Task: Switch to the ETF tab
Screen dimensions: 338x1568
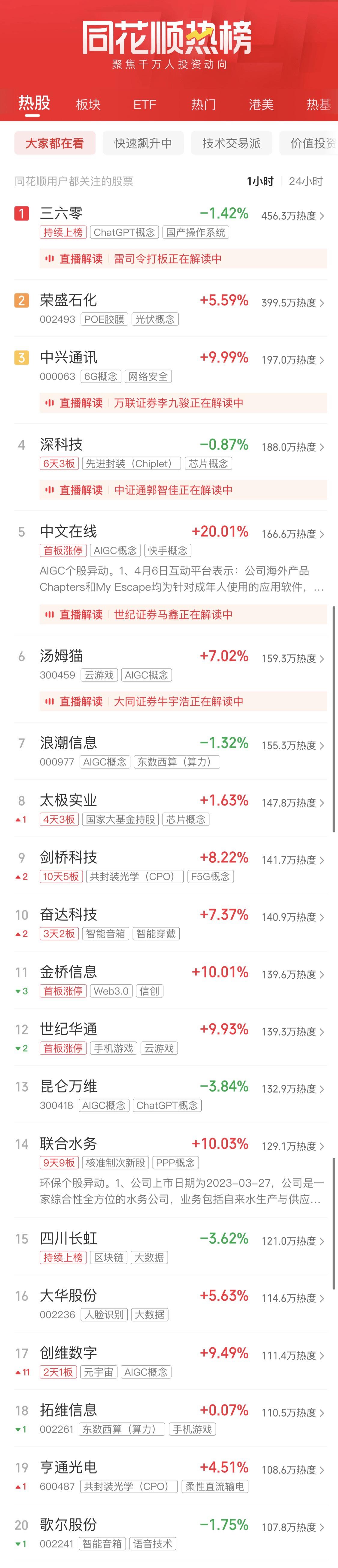Action: pos(145,105)
